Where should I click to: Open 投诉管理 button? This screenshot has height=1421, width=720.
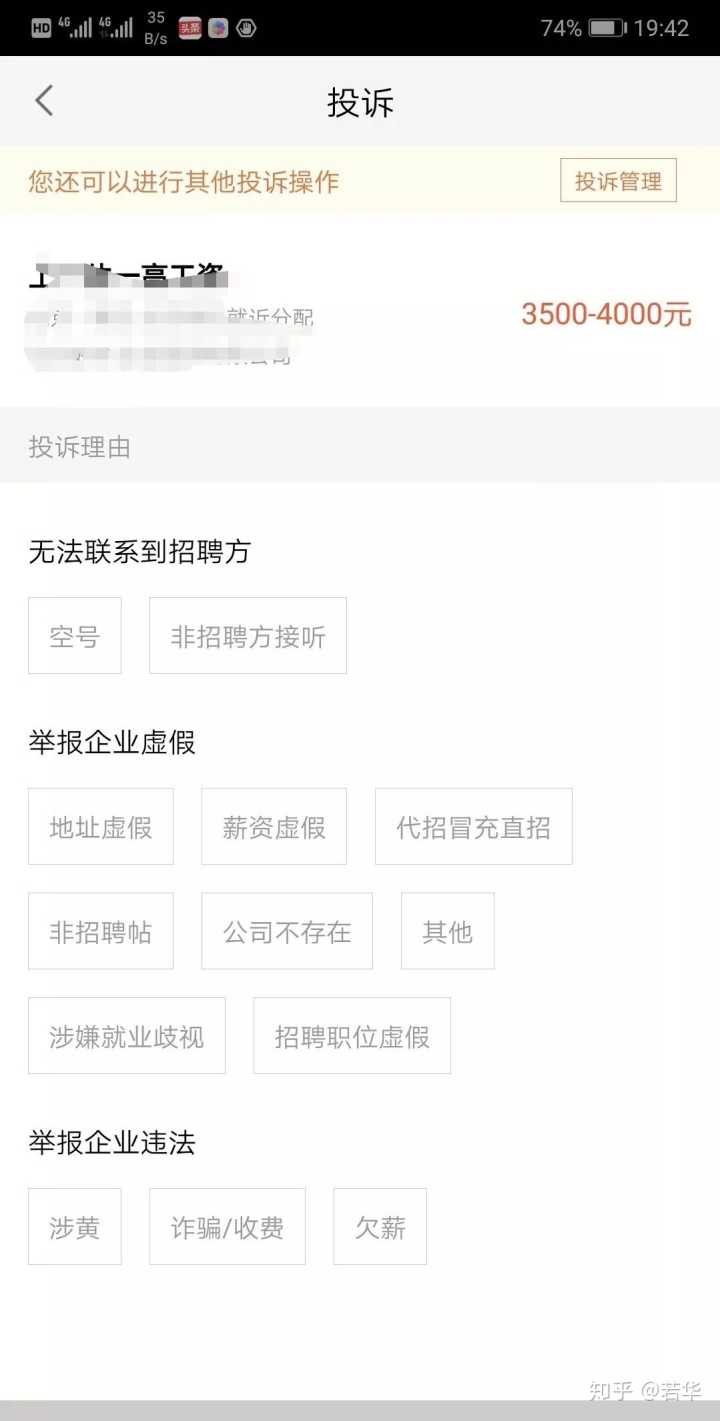(x=618, y=181)
